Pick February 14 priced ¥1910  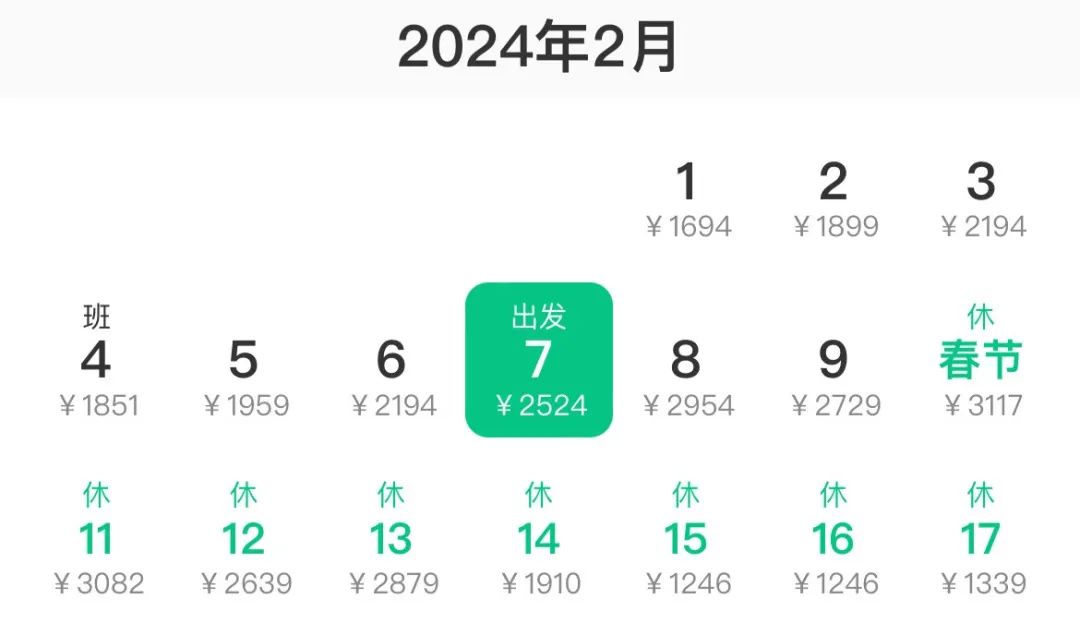pos(539,540)
